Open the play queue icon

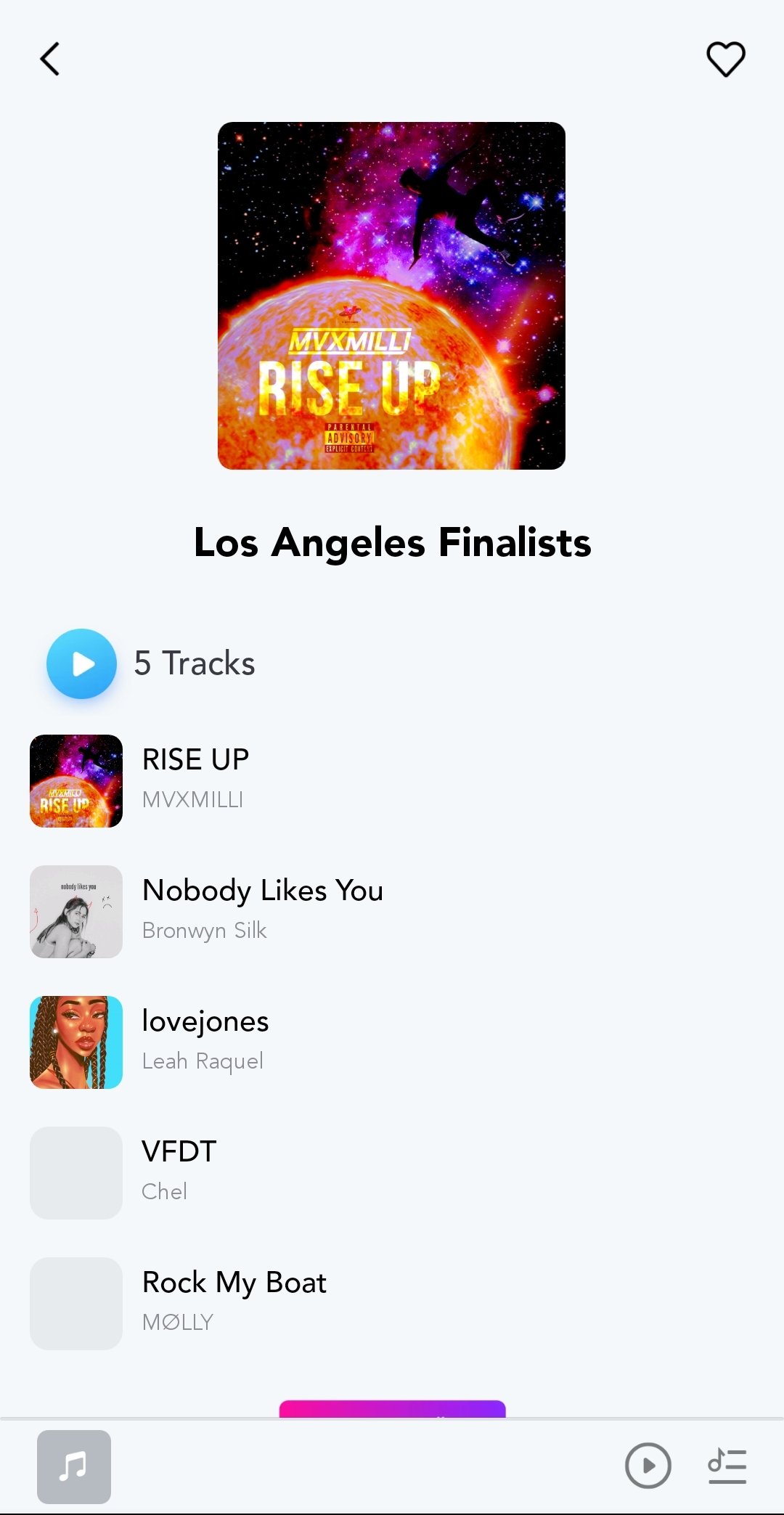pos(727,1466)
